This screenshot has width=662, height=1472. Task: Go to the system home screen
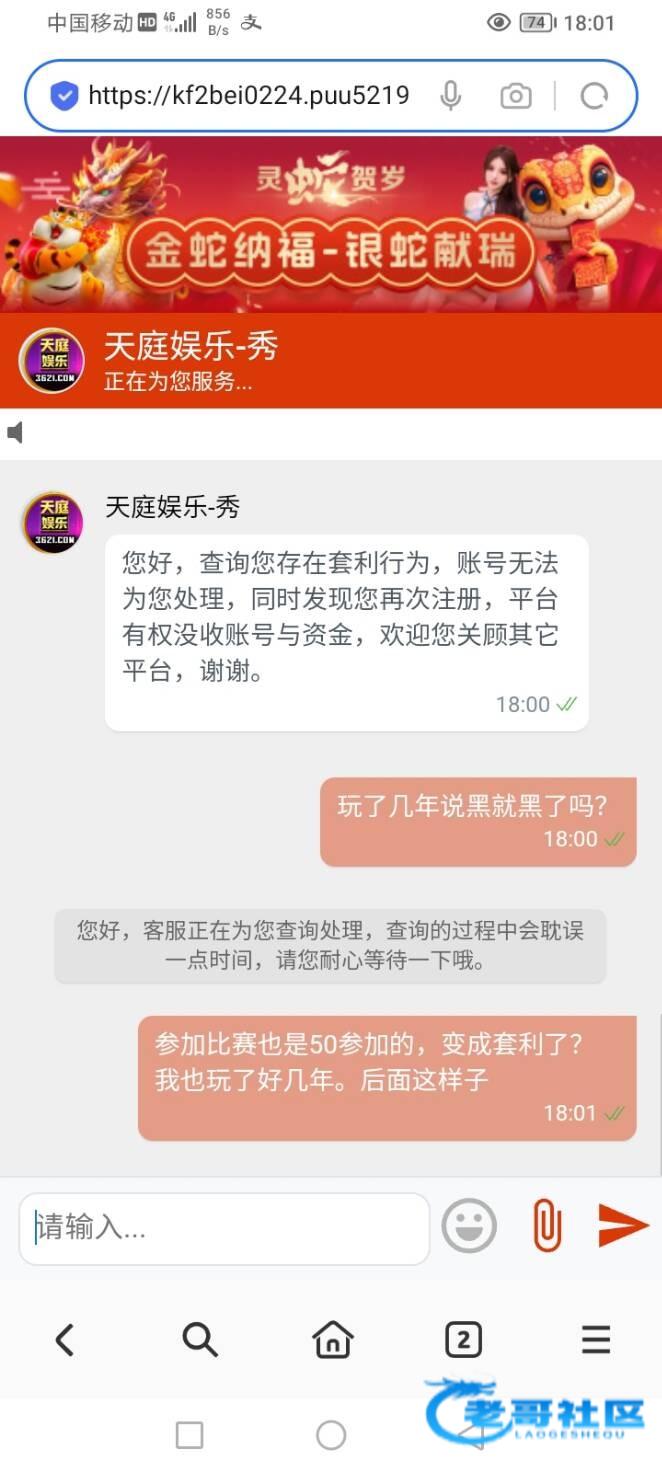tap(331, 1436)
